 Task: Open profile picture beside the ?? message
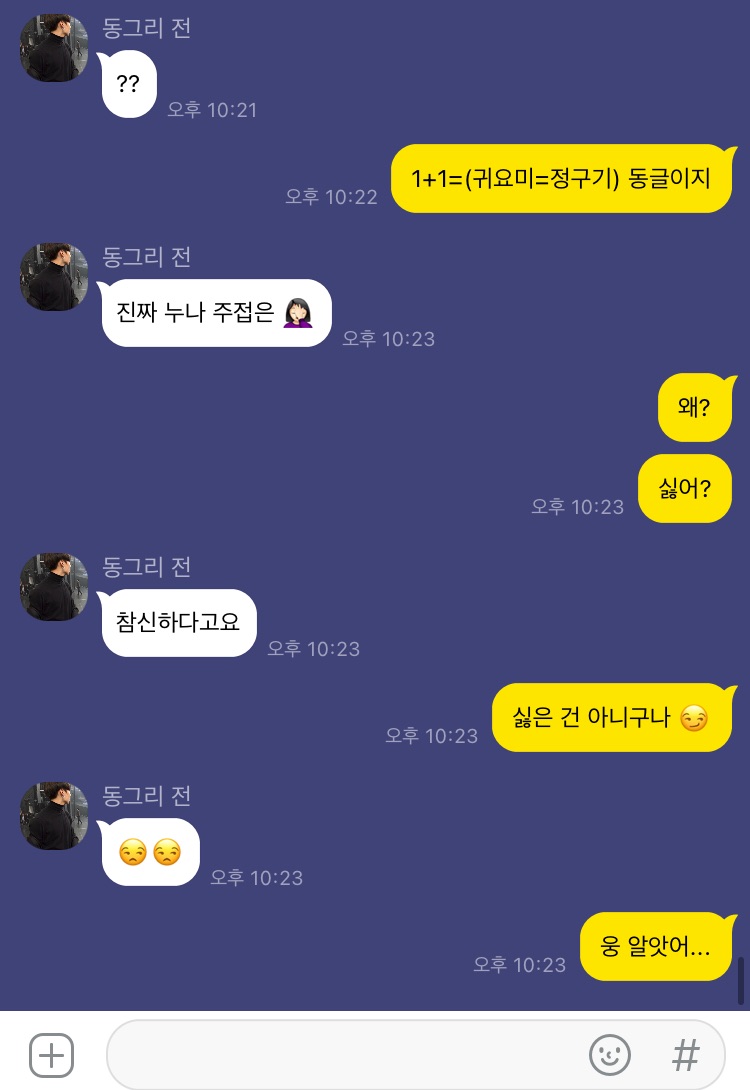pyautogui.click(x=54, y=48)
